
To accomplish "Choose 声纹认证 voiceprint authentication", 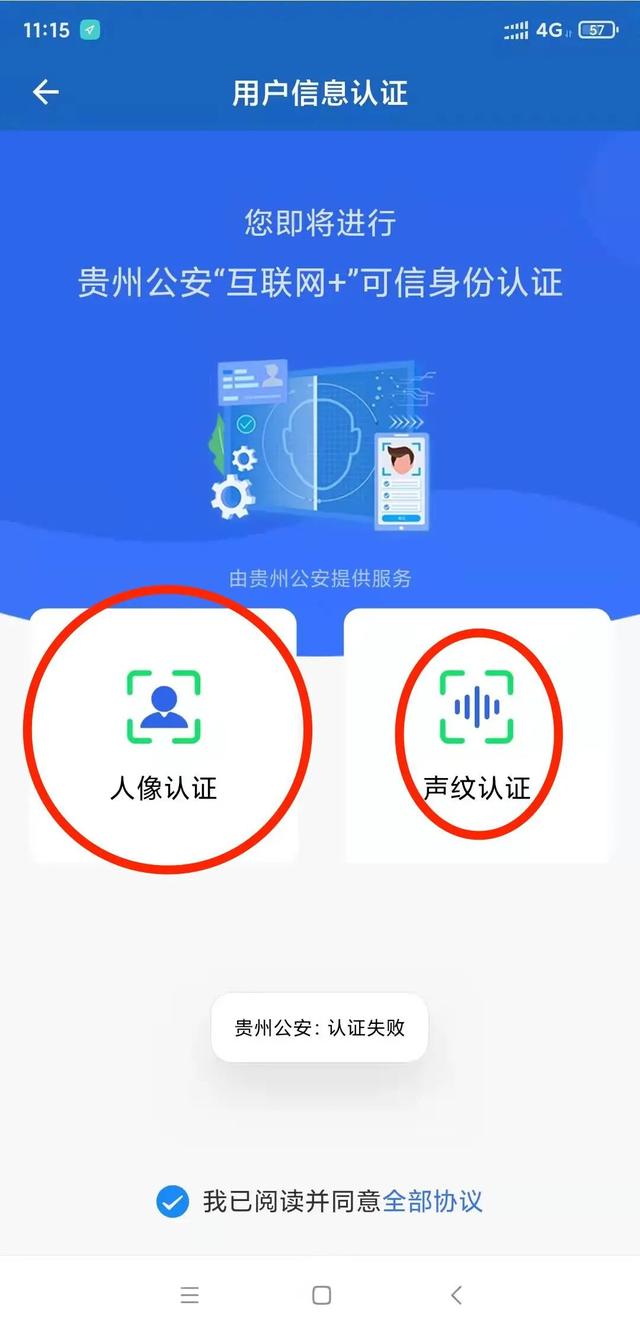I will [x=477, y=735].
